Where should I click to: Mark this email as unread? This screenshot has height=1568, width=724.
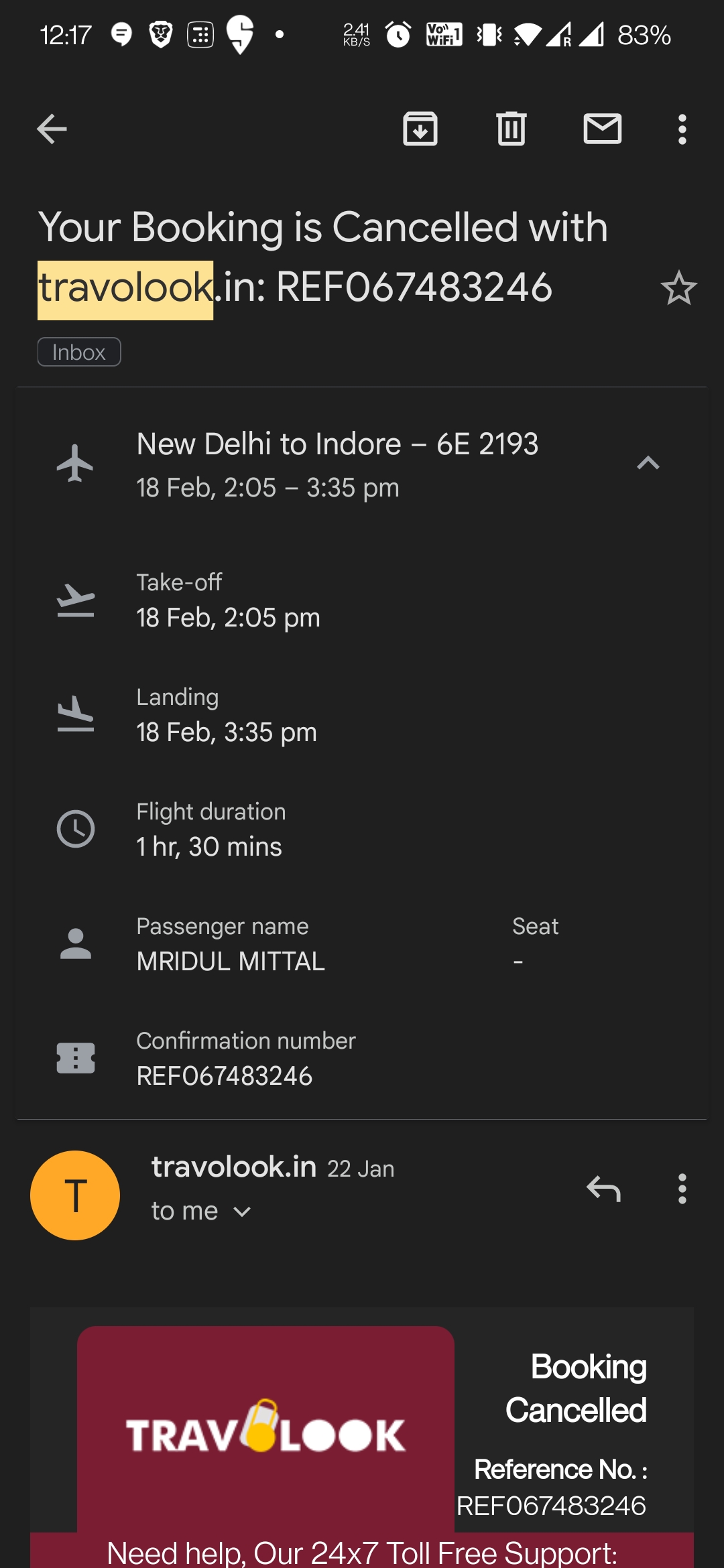602,129
